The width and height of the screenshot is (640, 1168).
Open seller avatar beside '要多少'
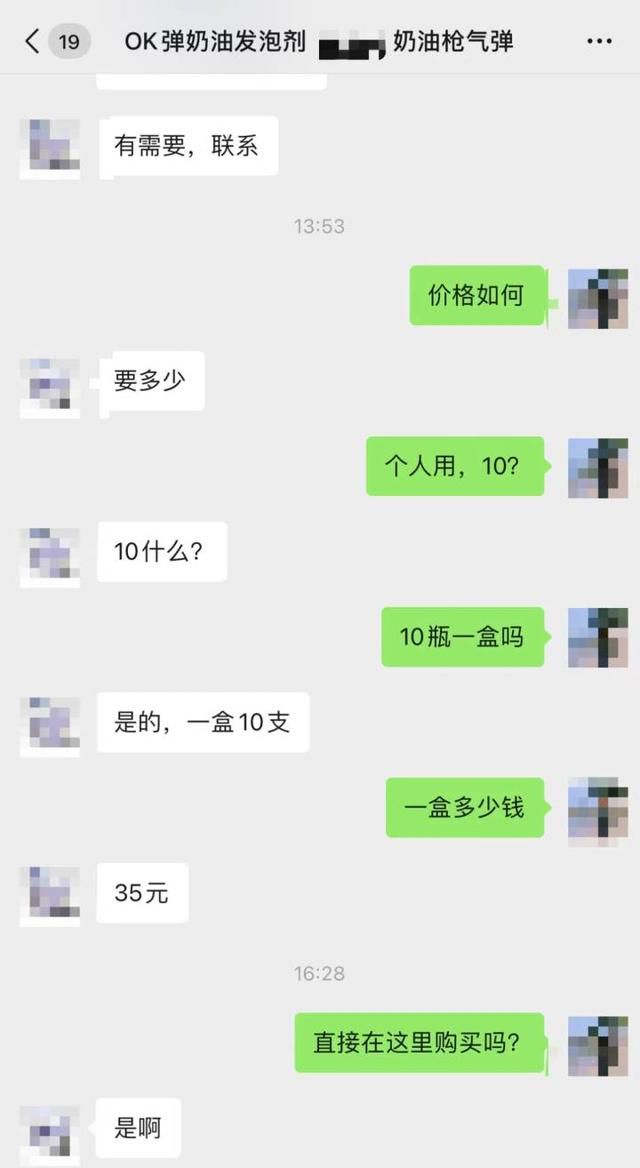[50, 388]
